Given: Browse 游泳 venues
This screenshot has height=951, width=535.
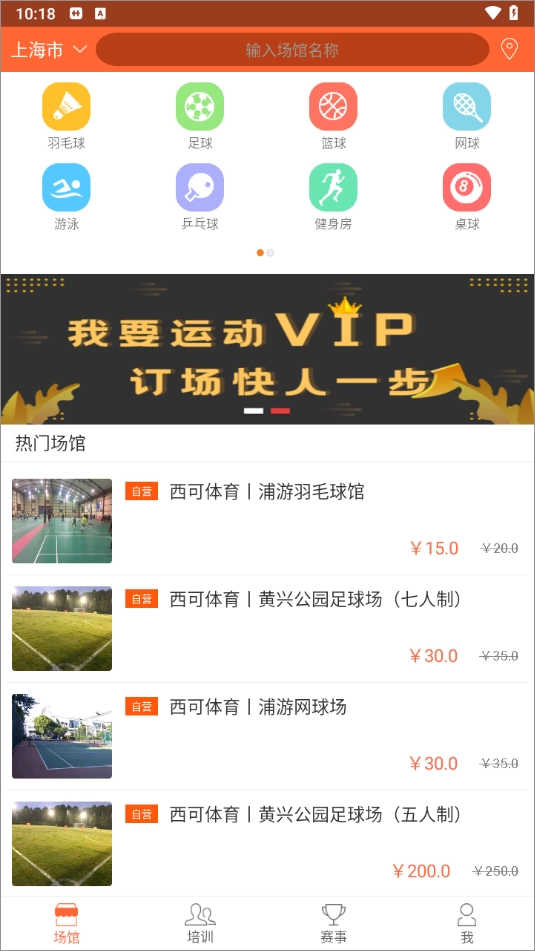Looking at the screenshot, I should pos(66,197).
